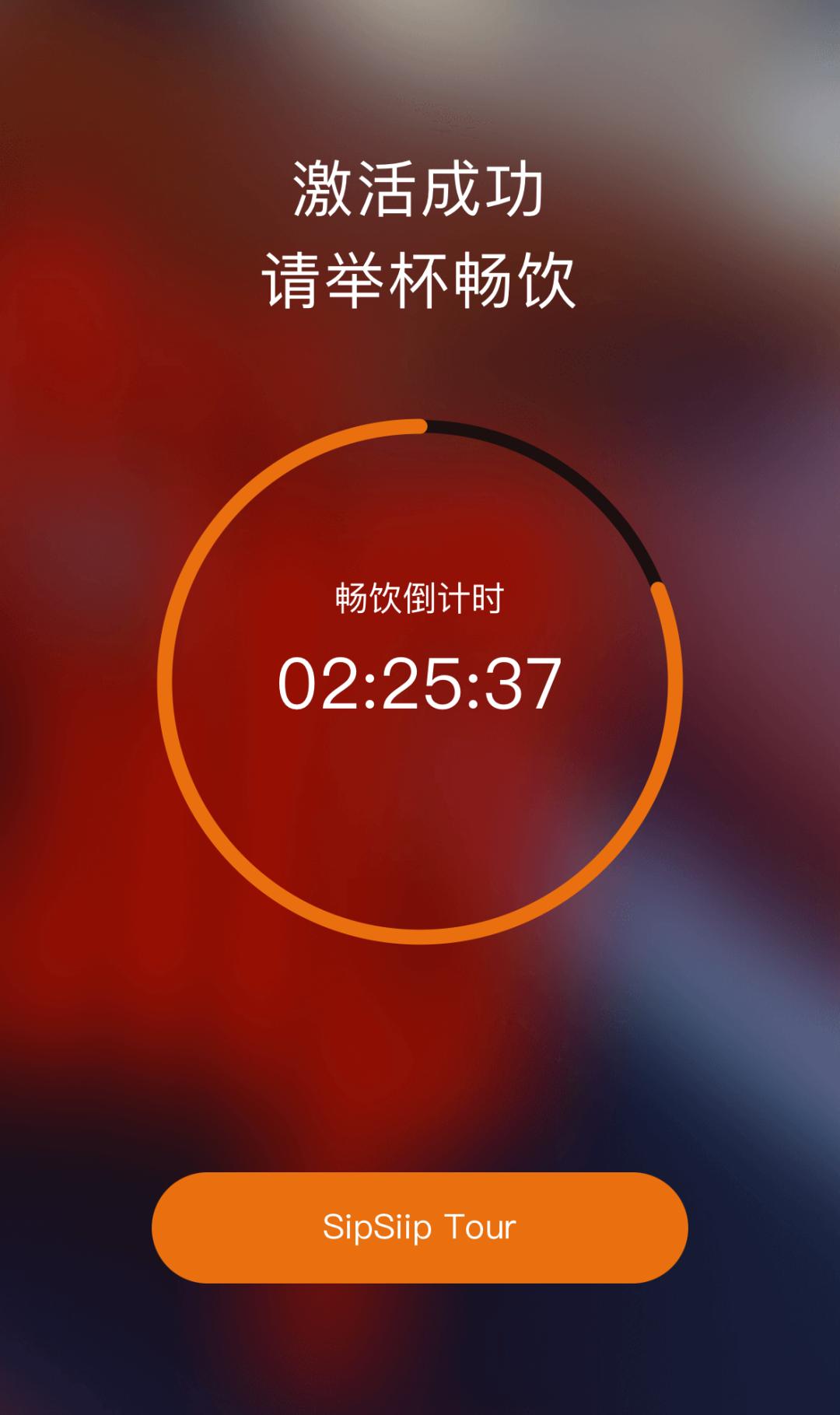This screenshot has width=840, height=1415.
Task: Tap the SipSiip Tour button
Action: pos(420,1228)
